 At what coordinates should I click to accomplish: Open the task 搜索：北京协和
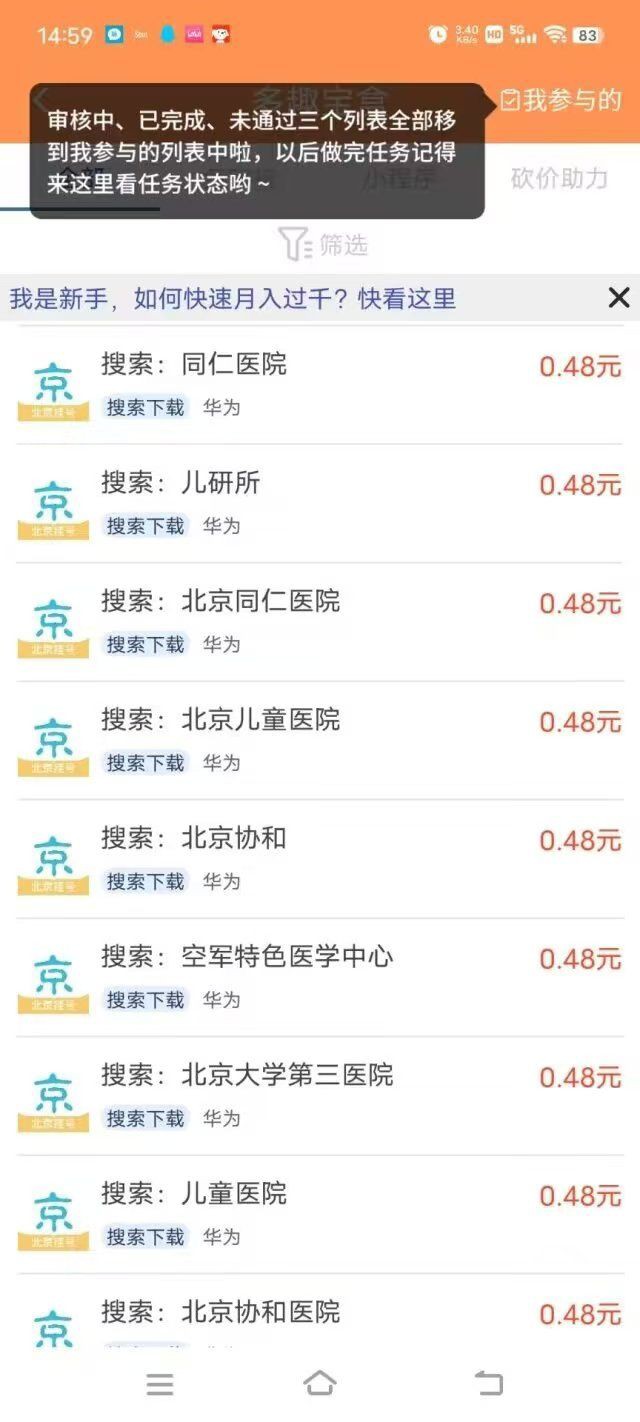[320, 858]
